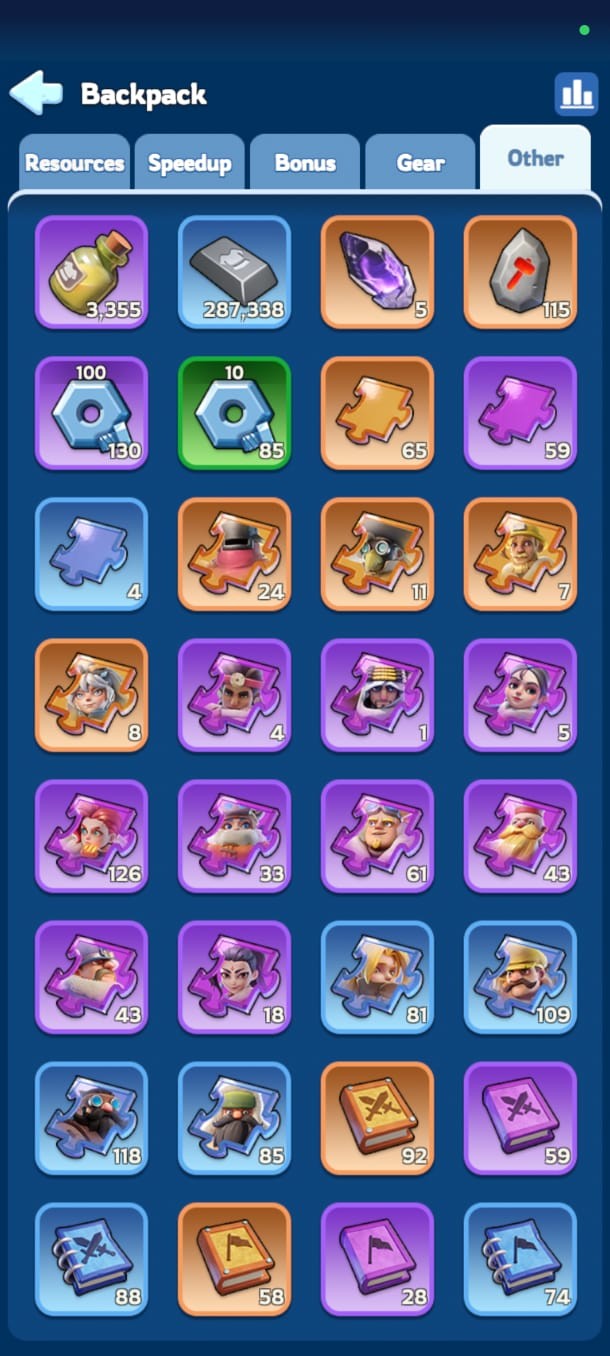
Task: Open the Bonus tab
Action: tap(305, 163)
